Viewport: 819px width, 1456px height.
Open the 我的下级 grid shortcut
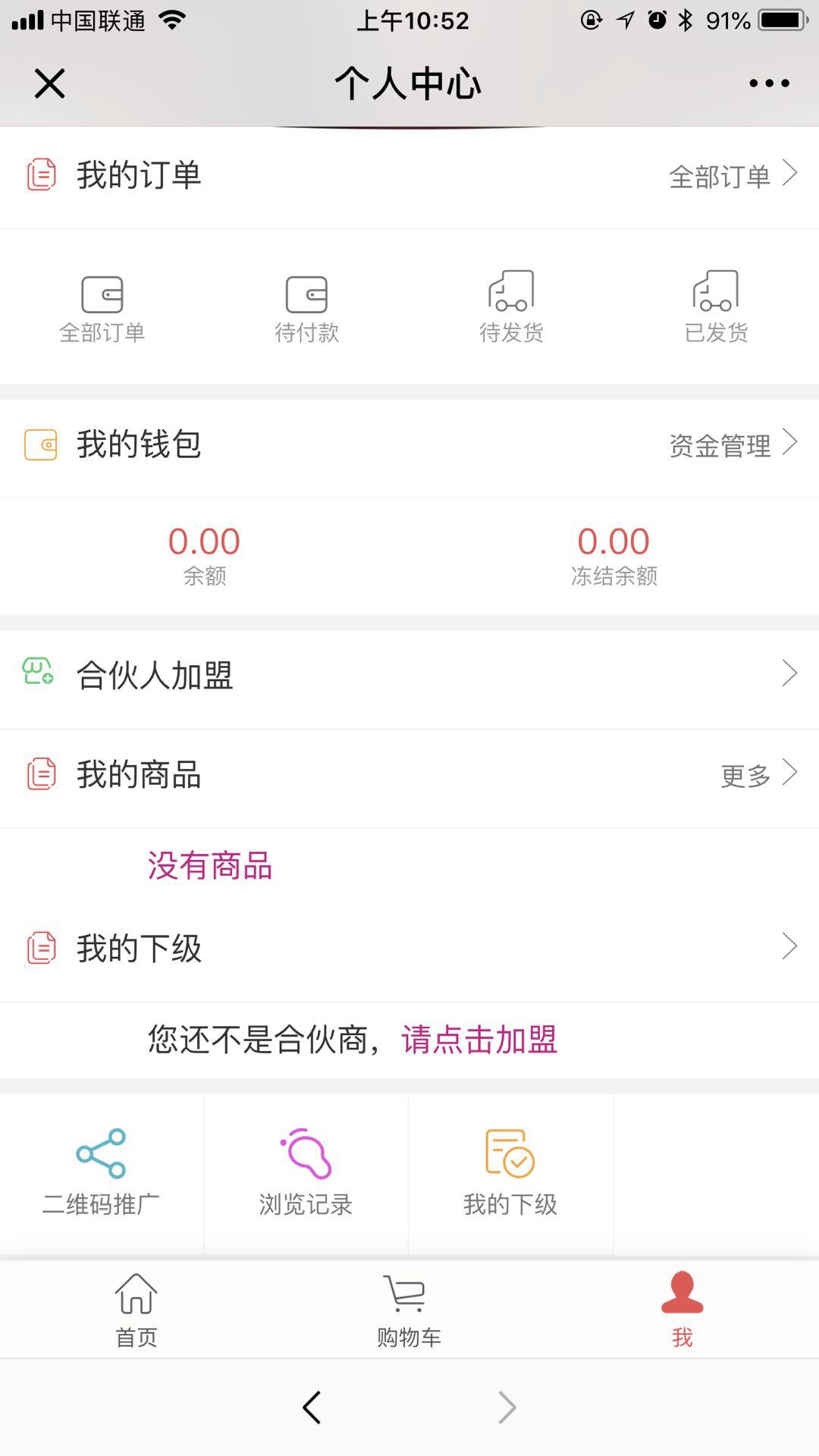coord(510,1172)
